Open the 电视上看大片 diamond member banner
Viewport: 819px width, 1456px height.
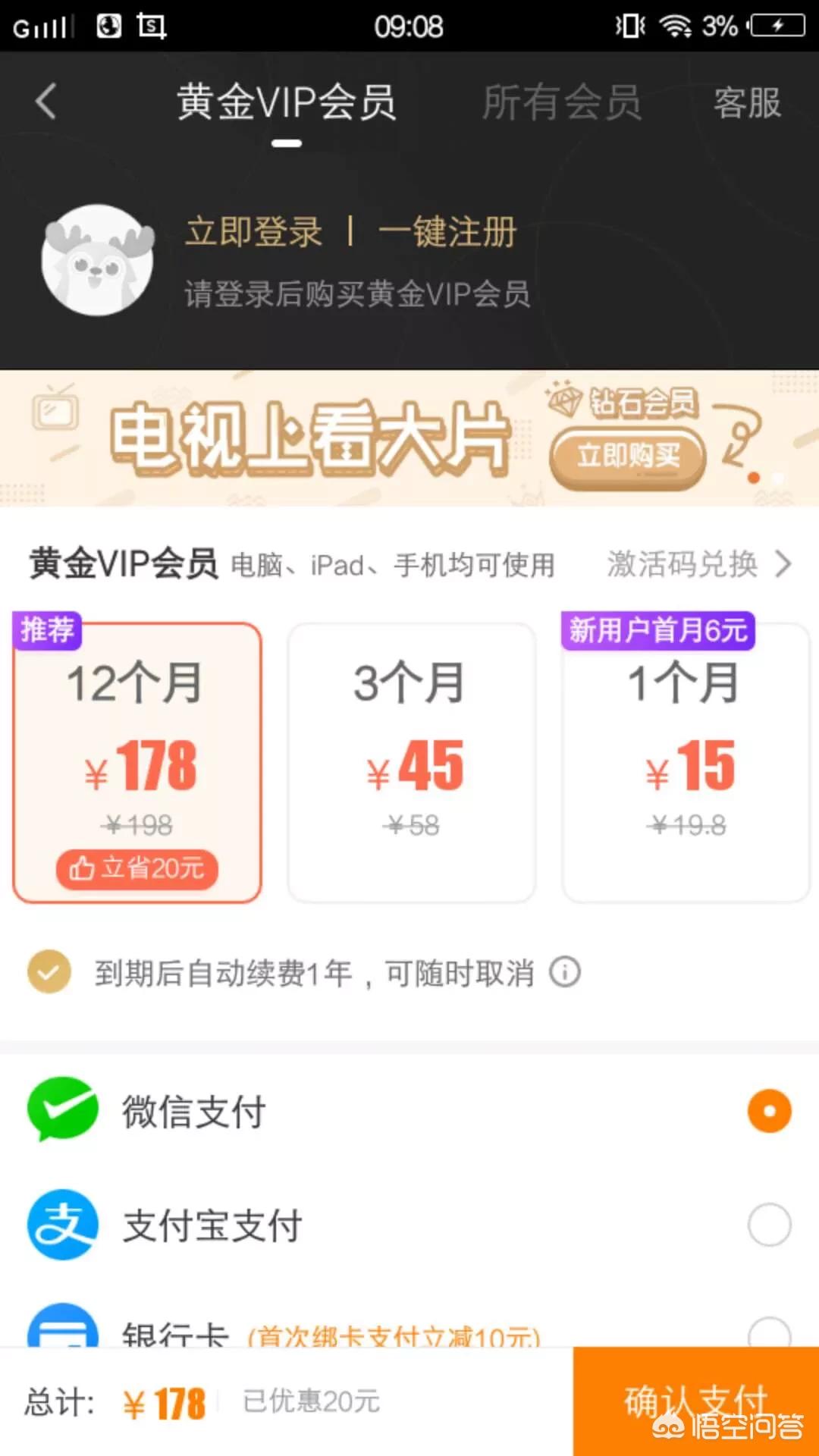pos(409,438)
